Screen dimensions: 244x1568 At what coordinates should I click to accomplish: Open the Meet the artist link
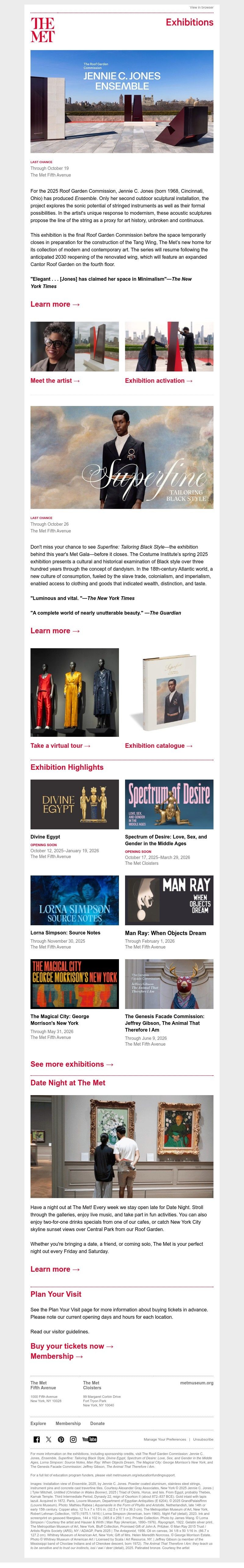55,380
